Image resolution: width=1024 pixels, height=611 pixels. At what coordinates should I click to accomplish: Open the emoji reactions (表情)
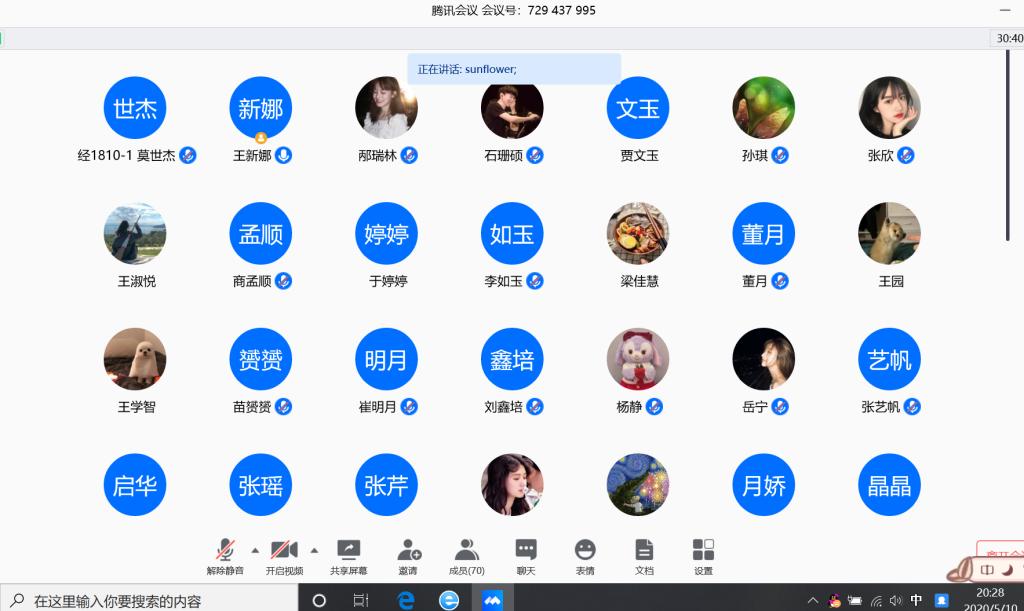(585, 555)
